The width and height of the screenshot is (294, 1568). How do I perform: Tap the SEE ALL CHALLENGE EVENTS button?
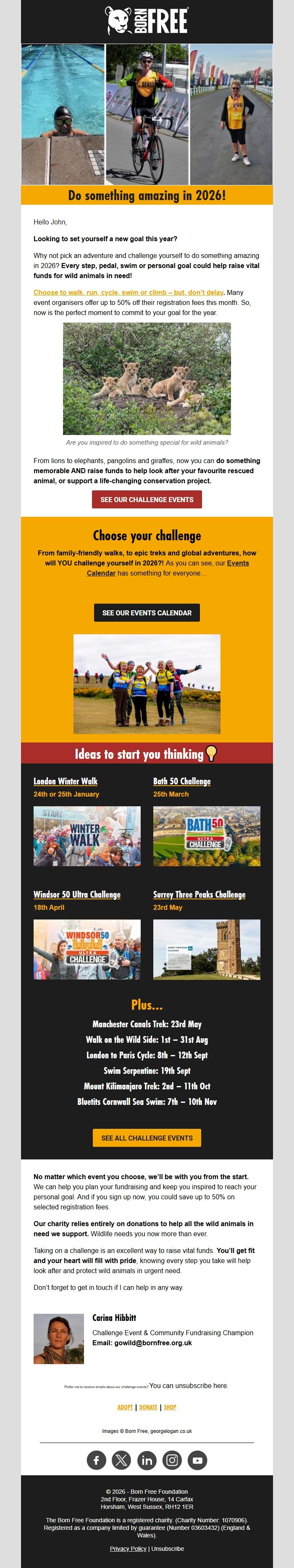[147, 1138]
